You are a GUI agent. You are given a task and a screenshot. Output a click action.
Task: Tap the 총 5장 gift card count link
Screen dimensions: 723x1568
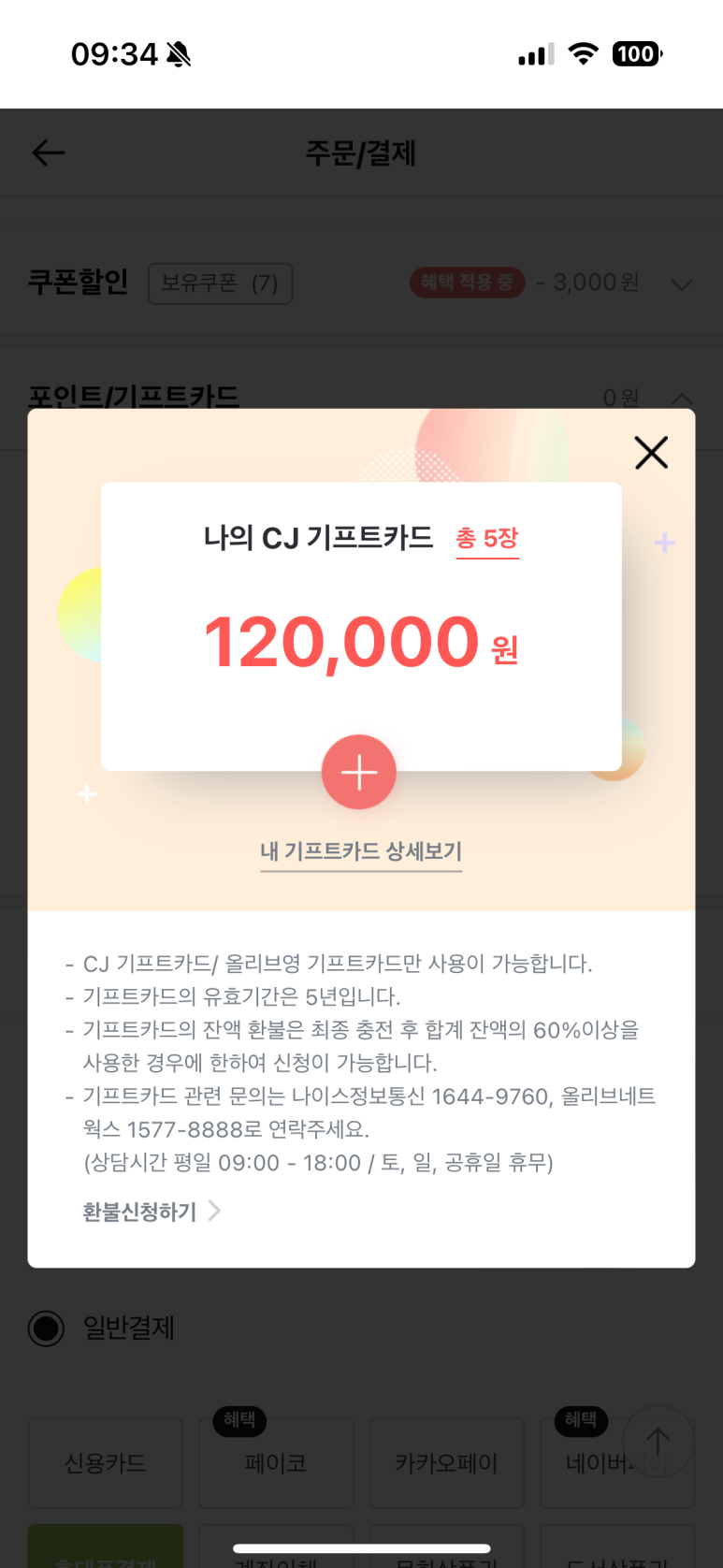tap(487, 539)
